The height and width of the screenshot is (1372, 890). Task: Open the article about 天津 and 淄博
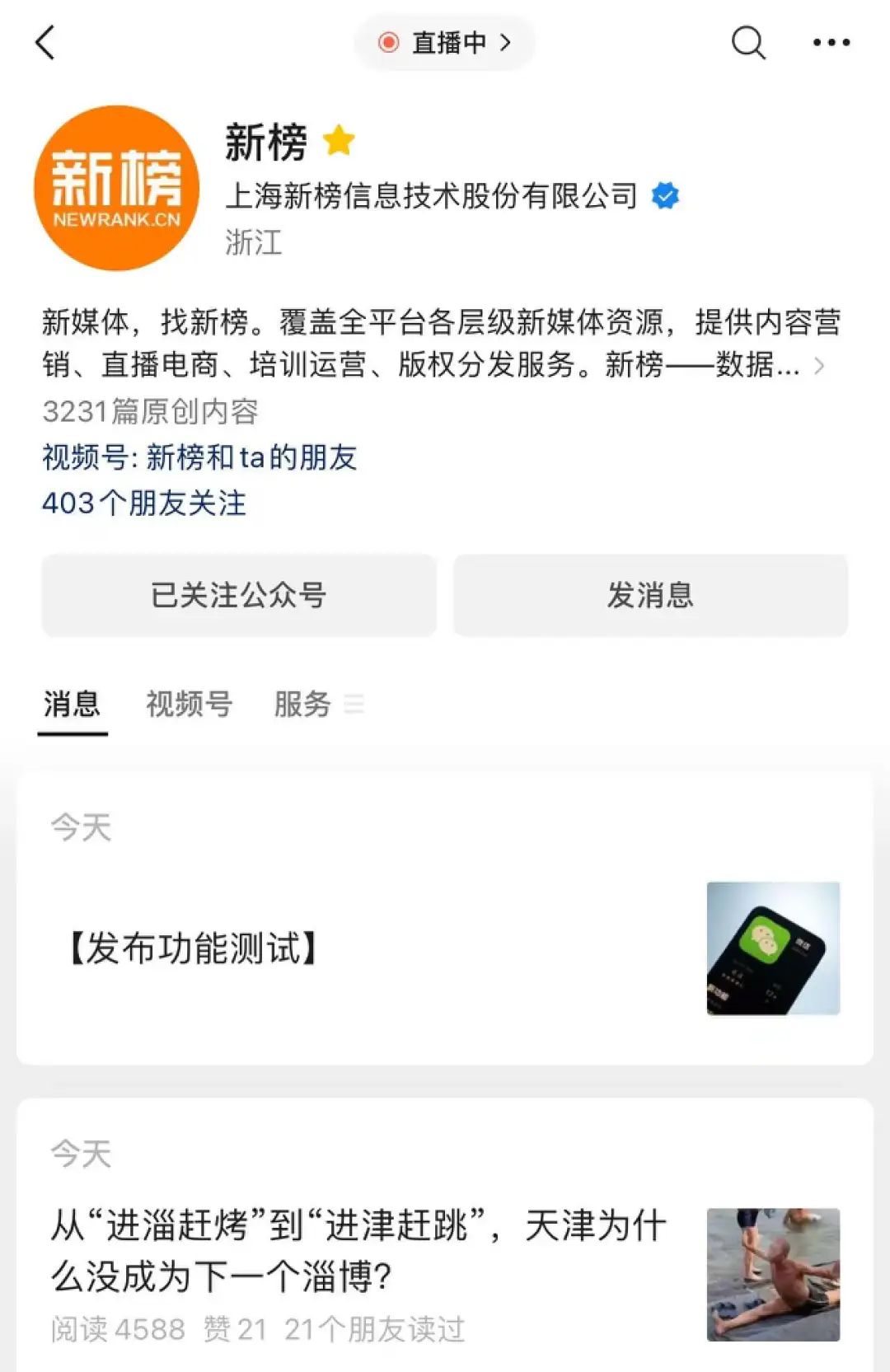(x=359, y=1250)
